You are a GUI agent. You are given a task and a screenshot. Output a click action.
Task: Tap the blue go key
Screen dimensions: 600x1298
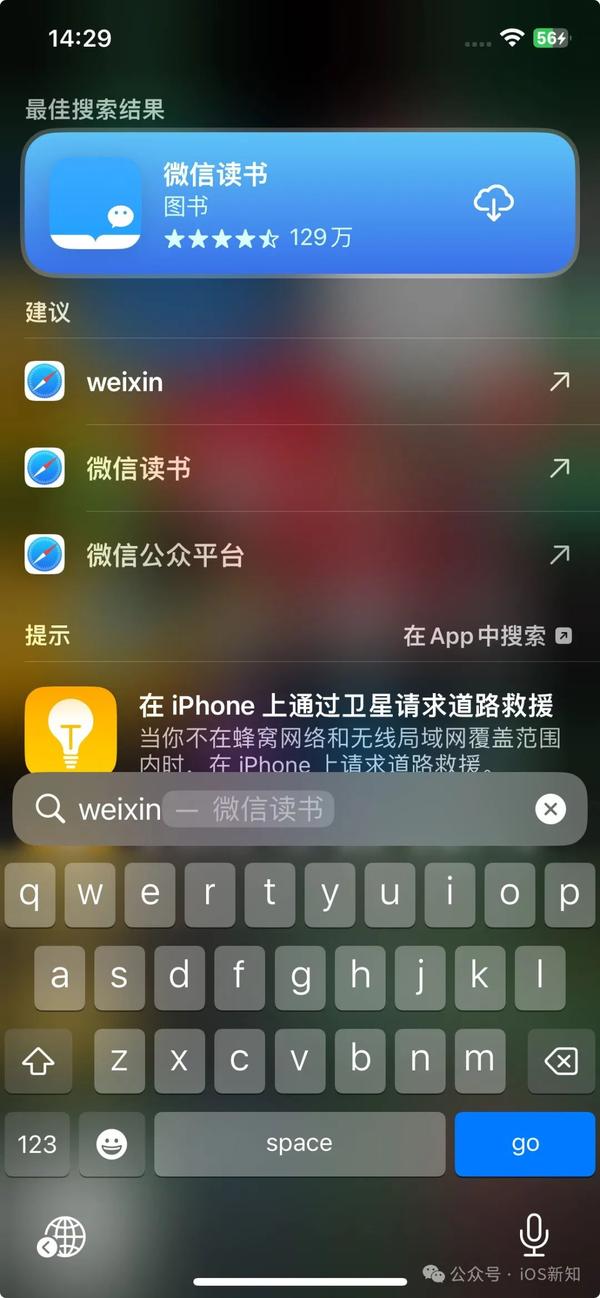tap(524, 1144)
